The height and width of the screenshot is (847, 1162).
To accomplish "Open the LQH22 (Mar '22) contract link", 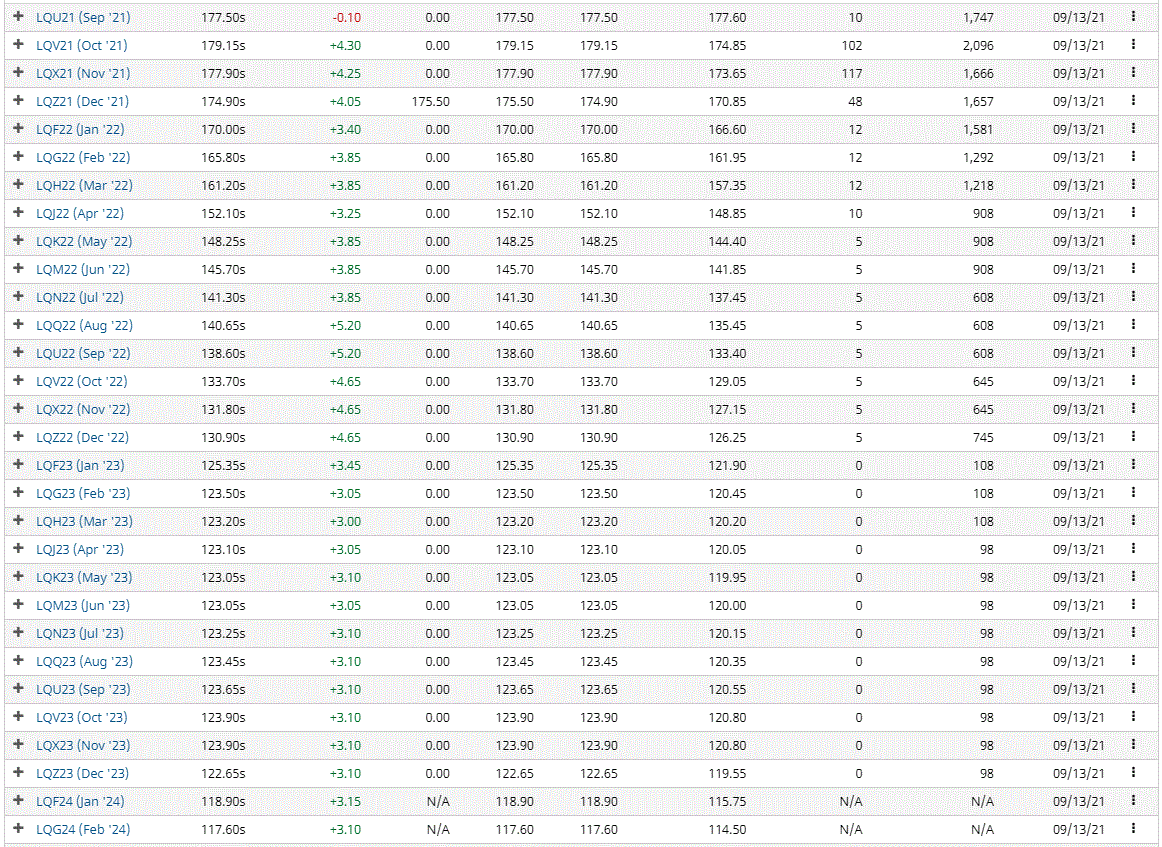I will coord(83,185).
